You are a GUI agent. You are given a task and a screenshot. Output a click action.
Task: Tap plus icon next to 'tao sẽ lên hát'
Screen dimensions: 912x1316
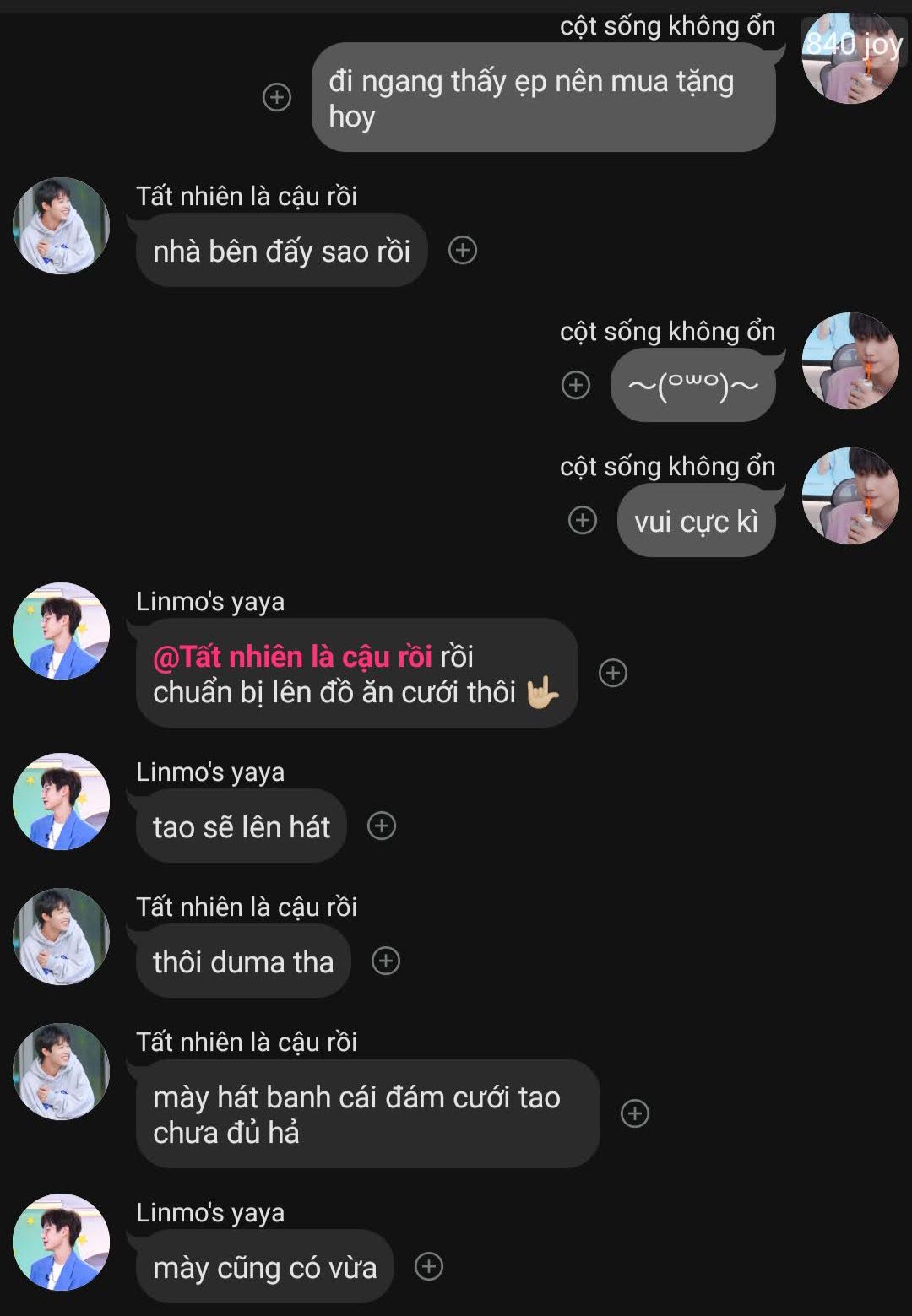point(382,826)
